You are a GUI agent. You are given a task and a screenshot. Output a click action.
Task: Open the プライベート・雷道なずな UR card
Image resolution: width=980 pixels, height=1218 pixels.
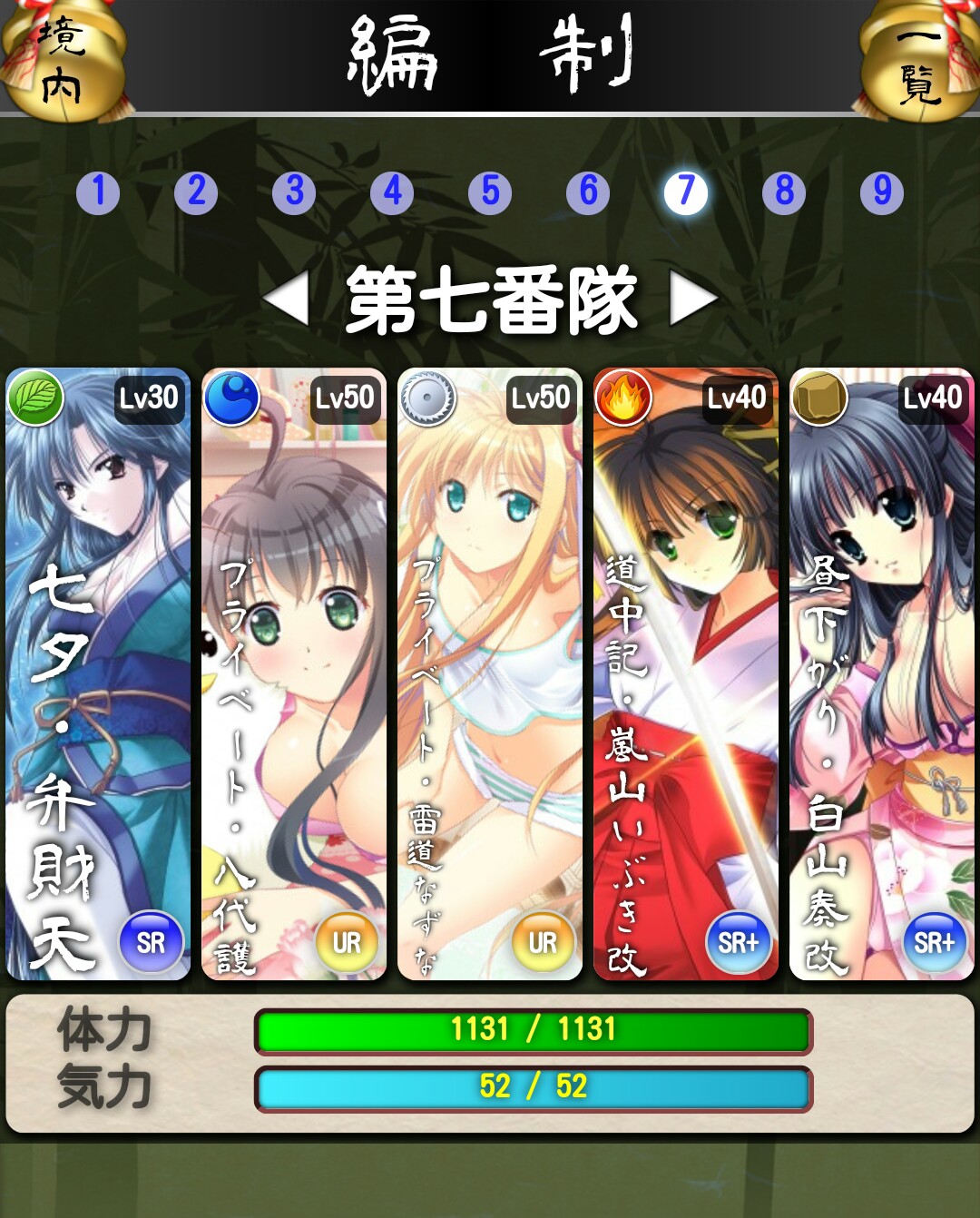(490, 673)
